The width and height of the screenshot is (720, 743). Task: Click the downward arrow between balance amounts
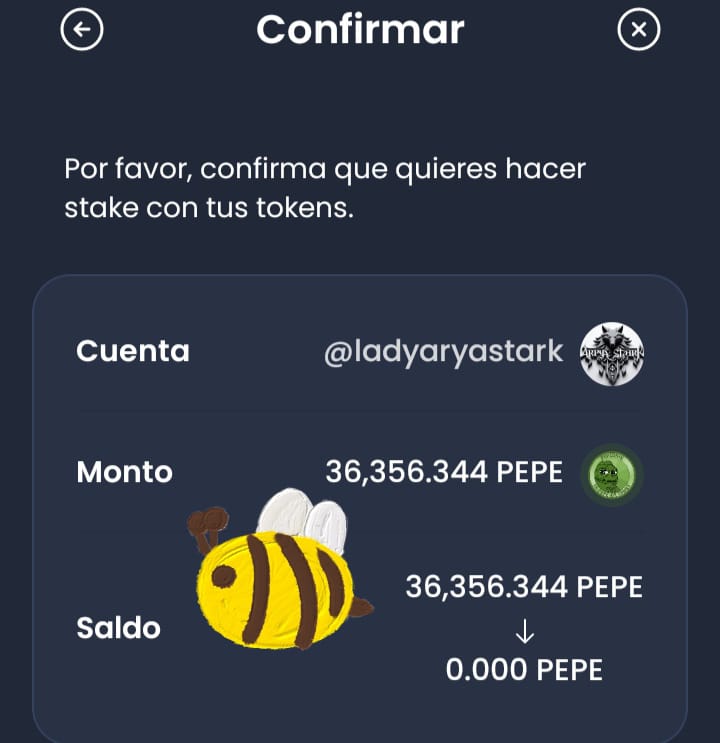coord(524,631)
